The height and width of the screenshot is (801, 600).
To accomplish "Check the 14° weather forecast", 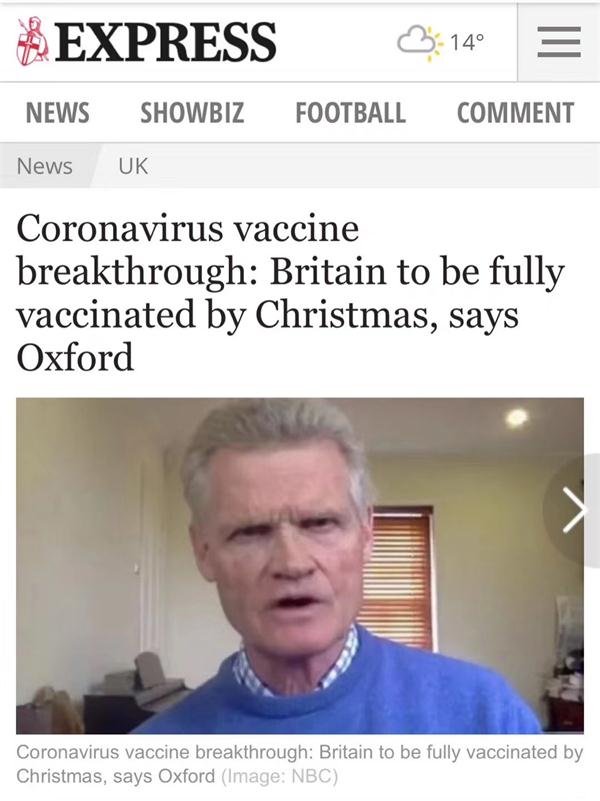I will [x=442, y=42].
